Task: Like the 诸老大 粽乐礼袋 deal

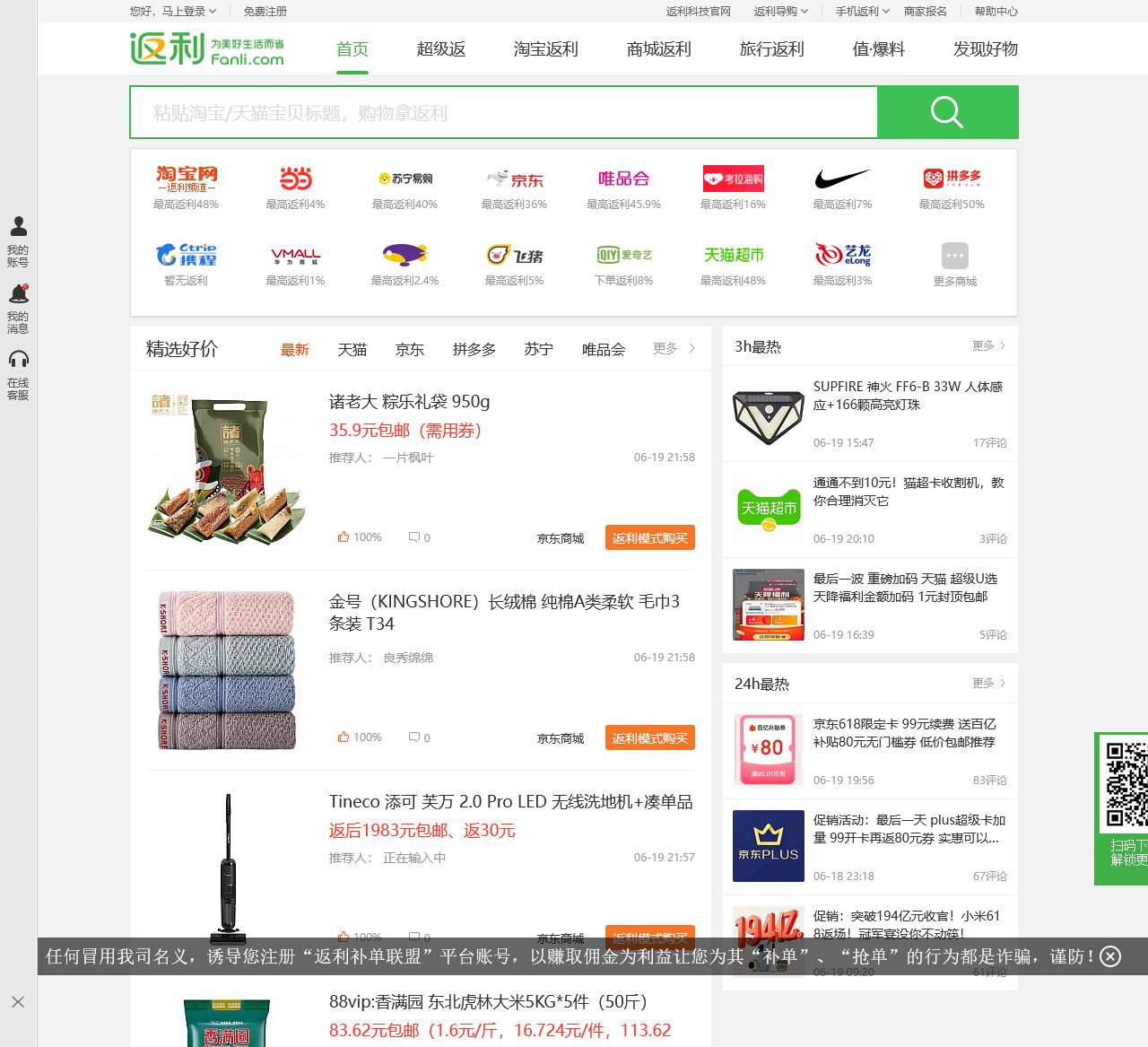Action: pos(360,537)
